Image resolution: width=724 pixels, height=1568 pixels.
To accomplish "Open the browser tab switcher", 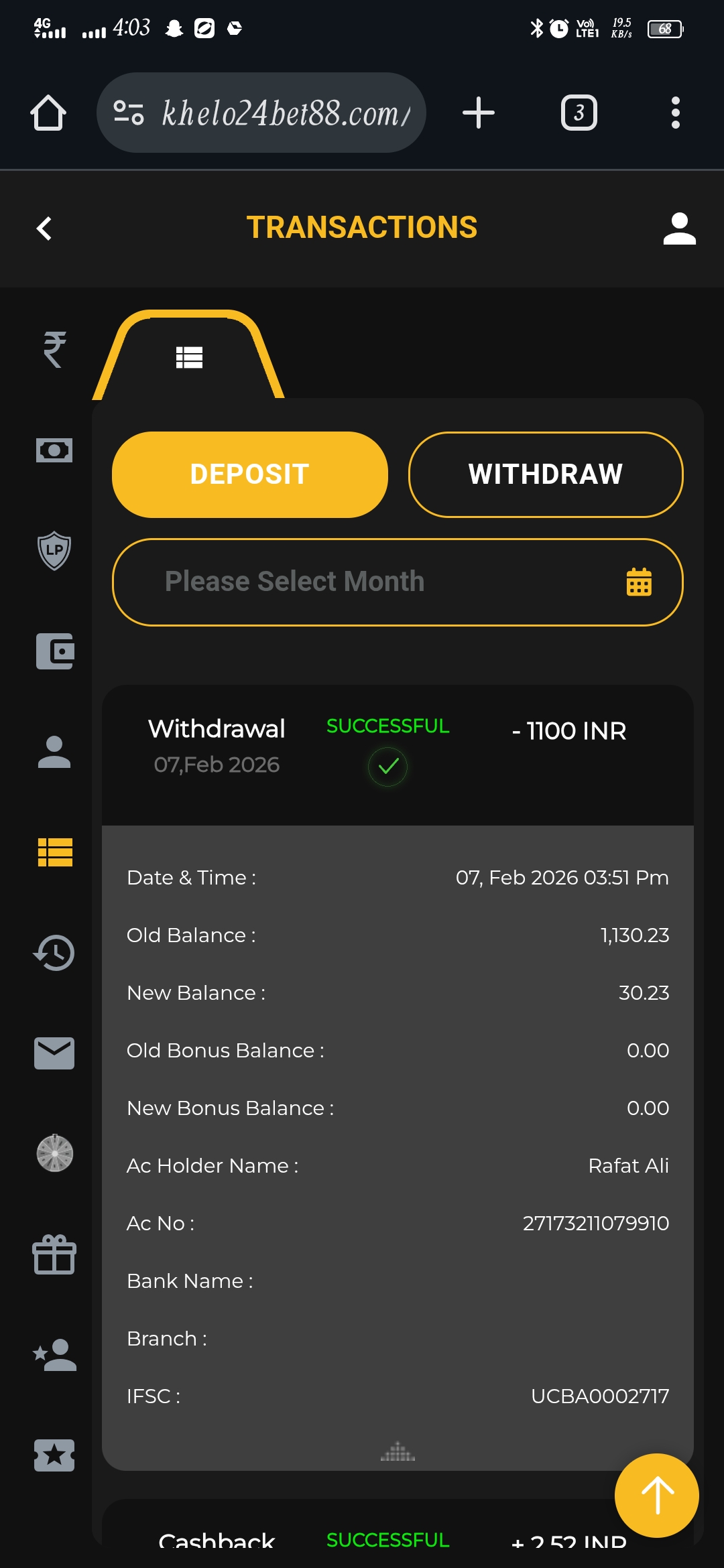I will tap(579, 113).
